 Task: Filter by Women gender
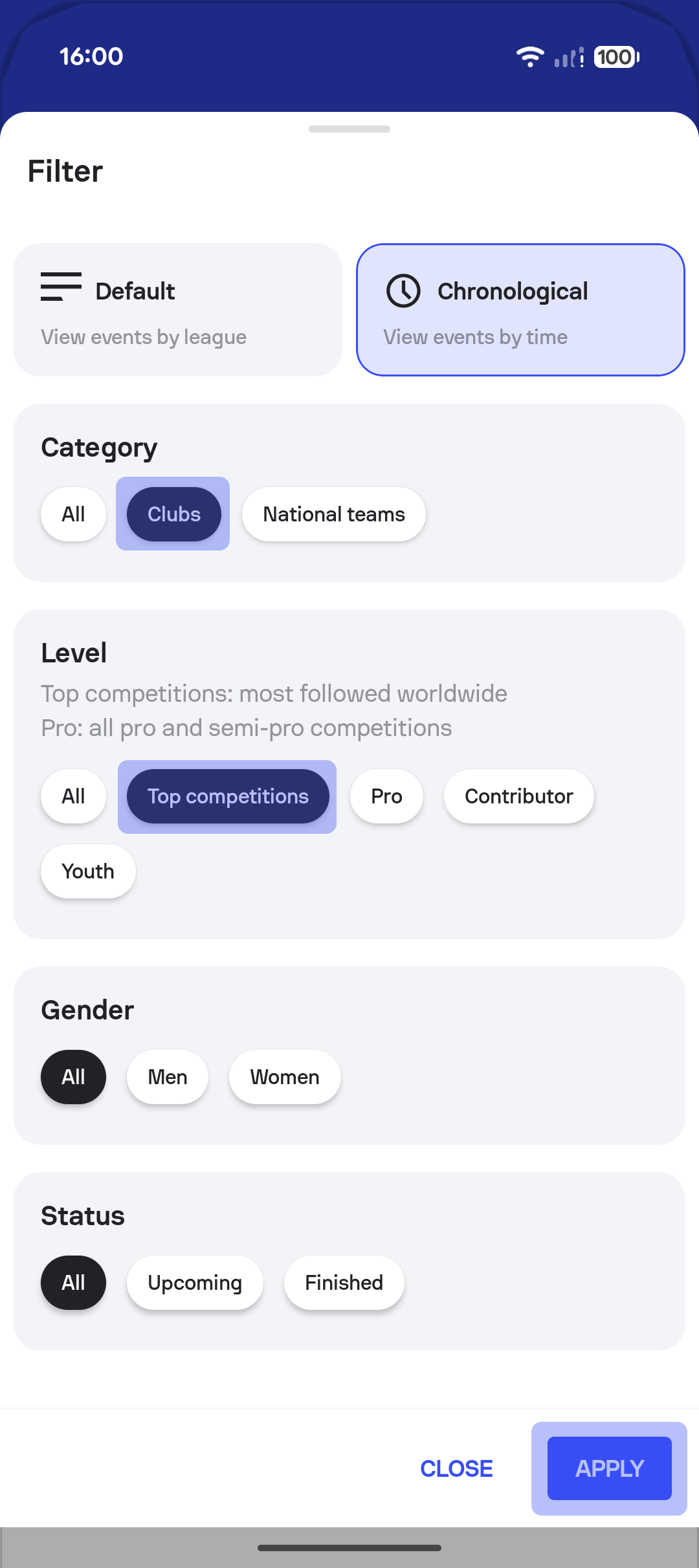[x=285, y=1077]
